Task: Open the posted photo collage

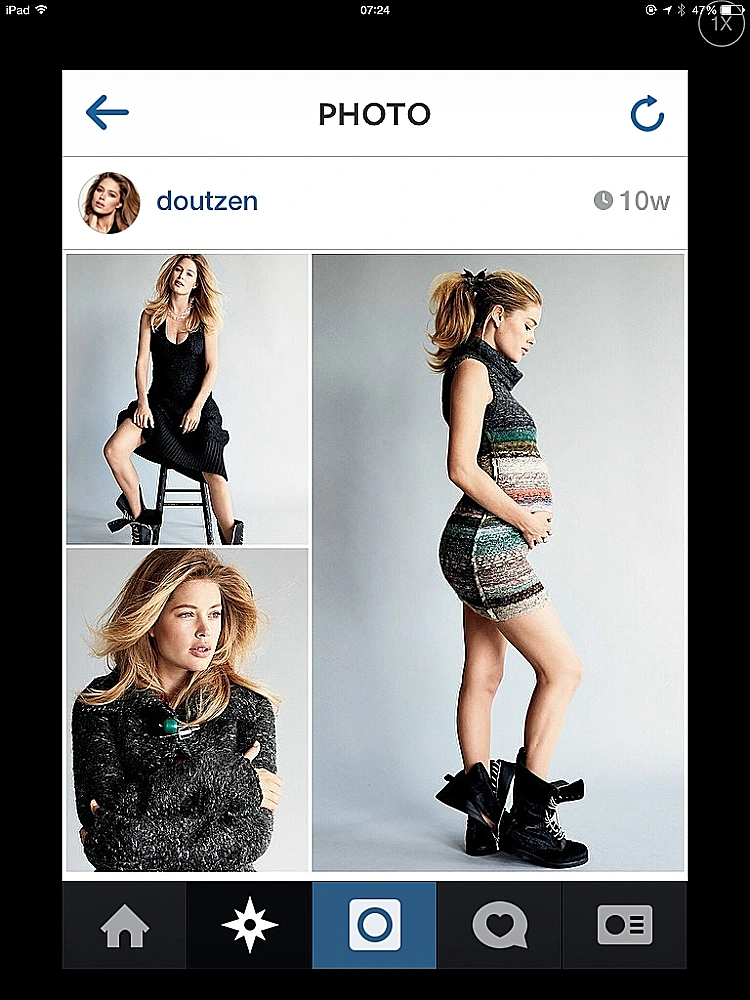Action: pos(375,562)
